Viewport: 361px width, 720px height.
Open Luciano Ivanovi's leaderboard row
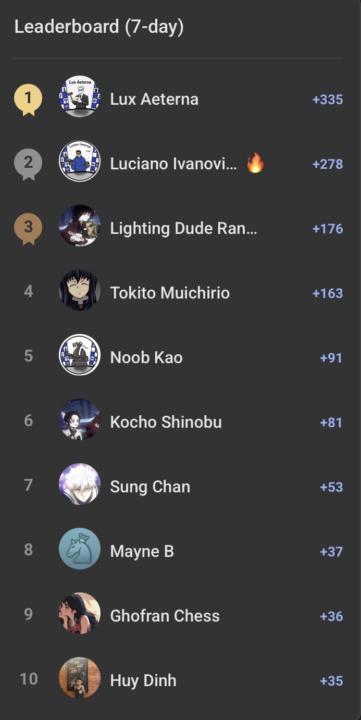tap(178, 163)
